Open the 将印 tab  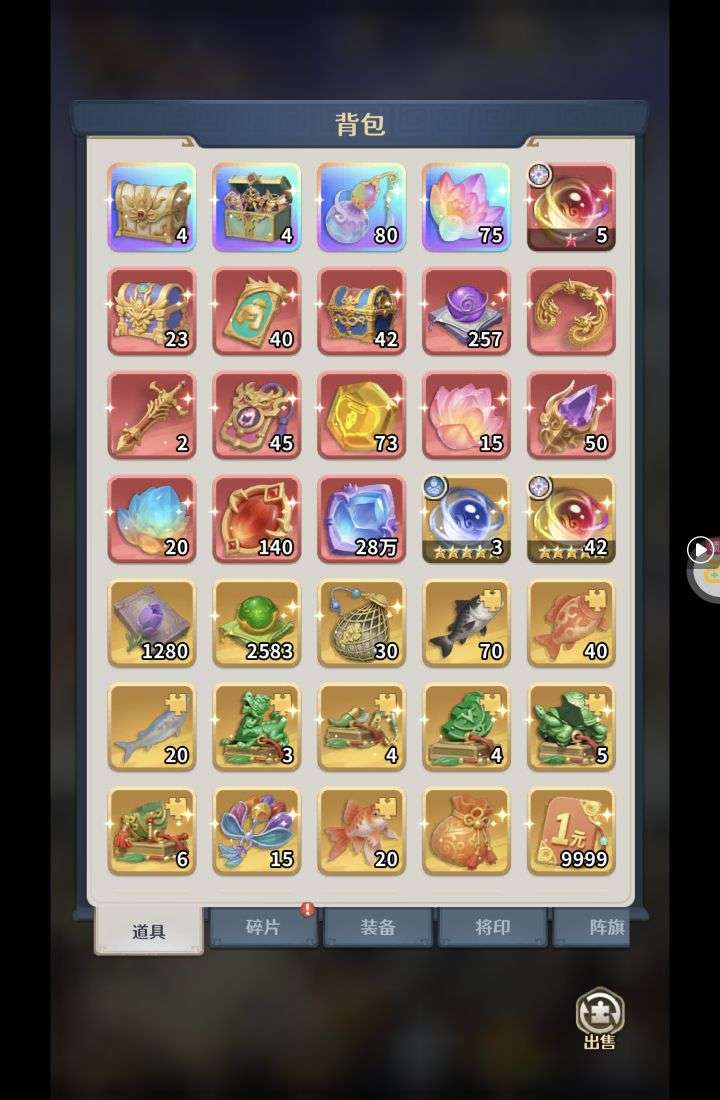tap(492, 927)
